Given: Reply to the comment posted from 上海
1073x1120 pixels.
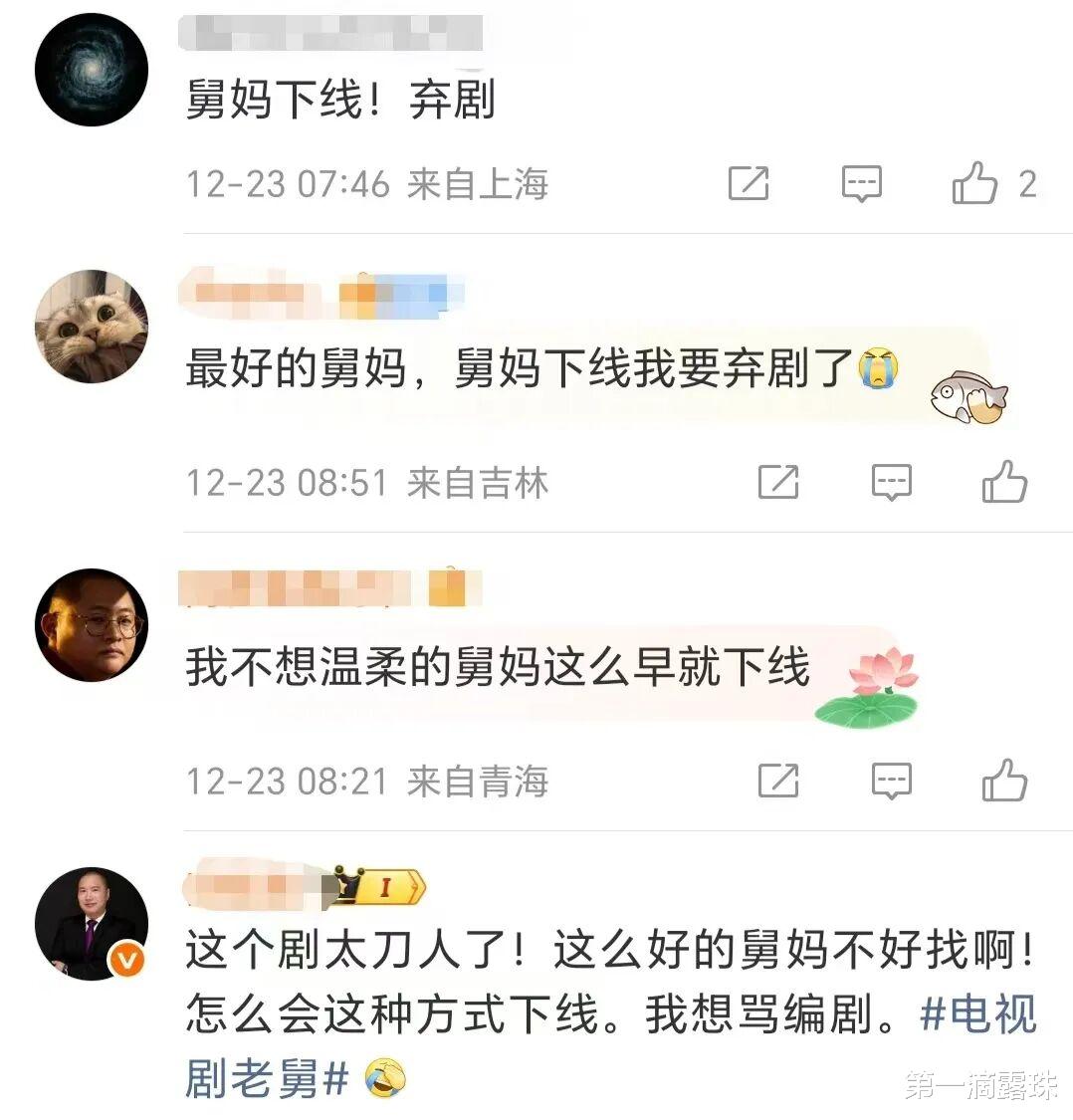Looking at the screenshot, I should (862, 183).
